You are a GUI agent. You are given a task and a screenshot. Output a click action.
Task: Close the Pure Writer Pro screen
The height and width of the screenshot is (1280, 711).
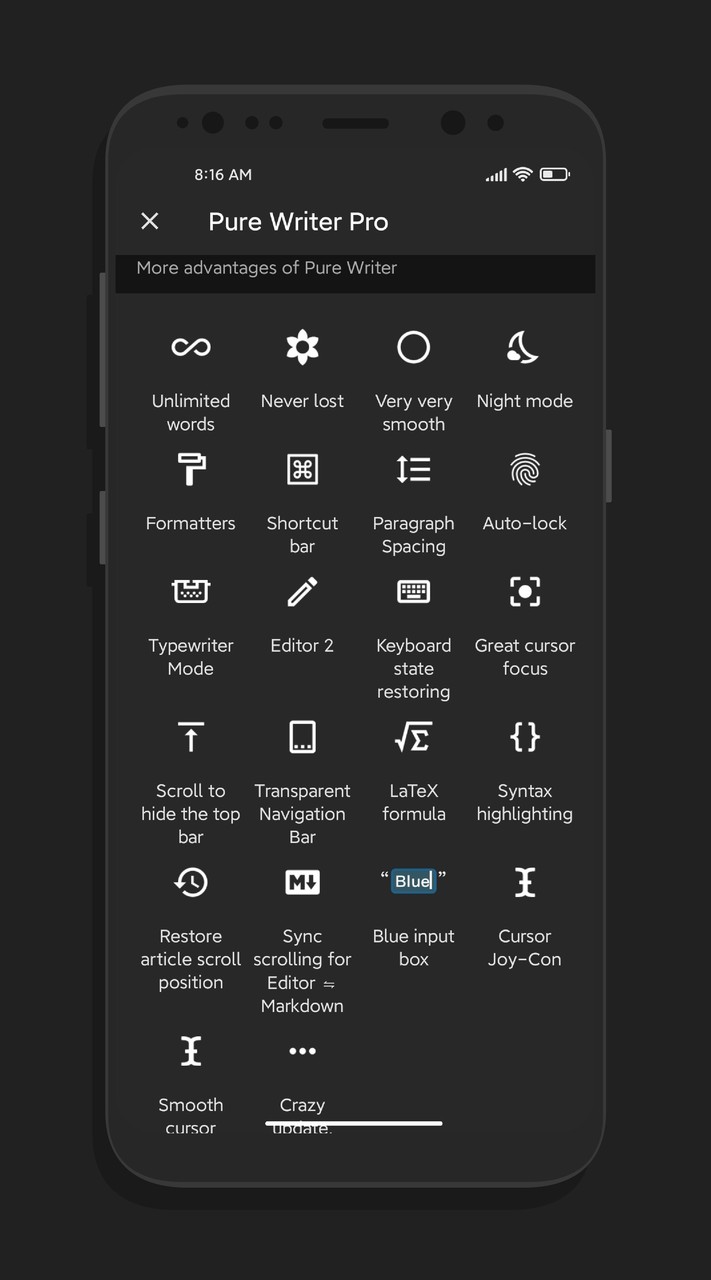click(150, 221)
